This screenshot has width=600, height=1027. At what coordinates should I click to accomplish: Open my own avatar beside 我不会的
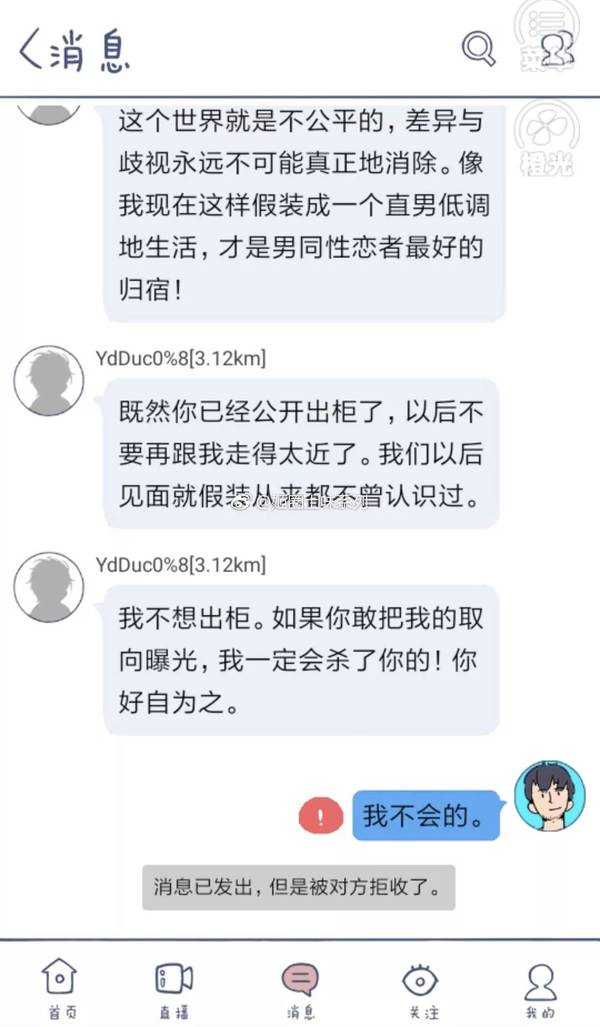point(549,795)
